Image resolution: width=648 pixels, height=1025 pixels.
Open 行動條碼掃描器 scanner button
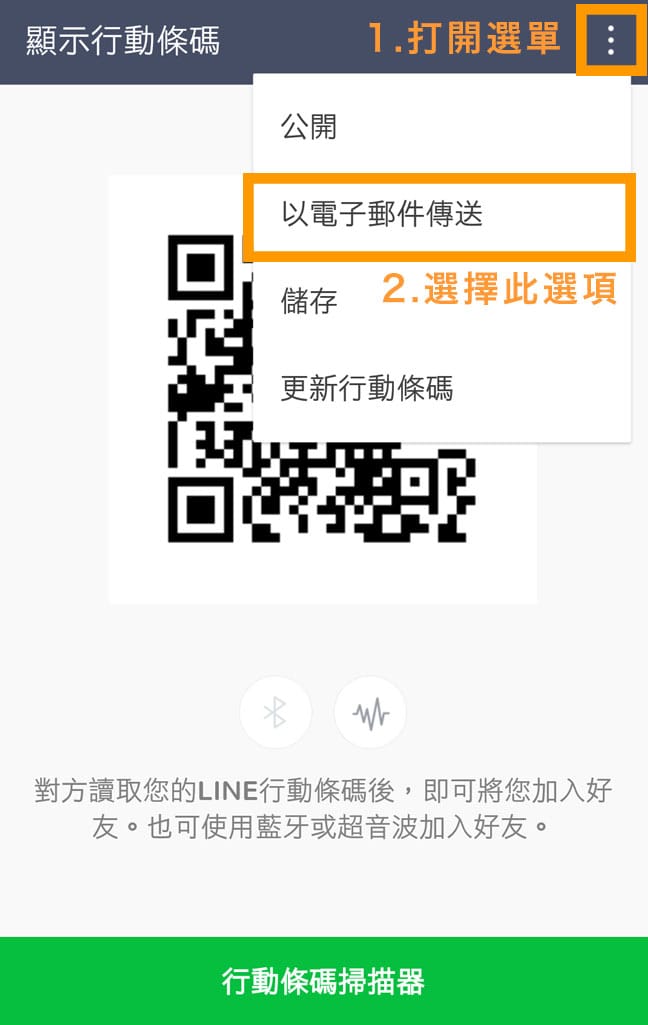pos(324,981)
